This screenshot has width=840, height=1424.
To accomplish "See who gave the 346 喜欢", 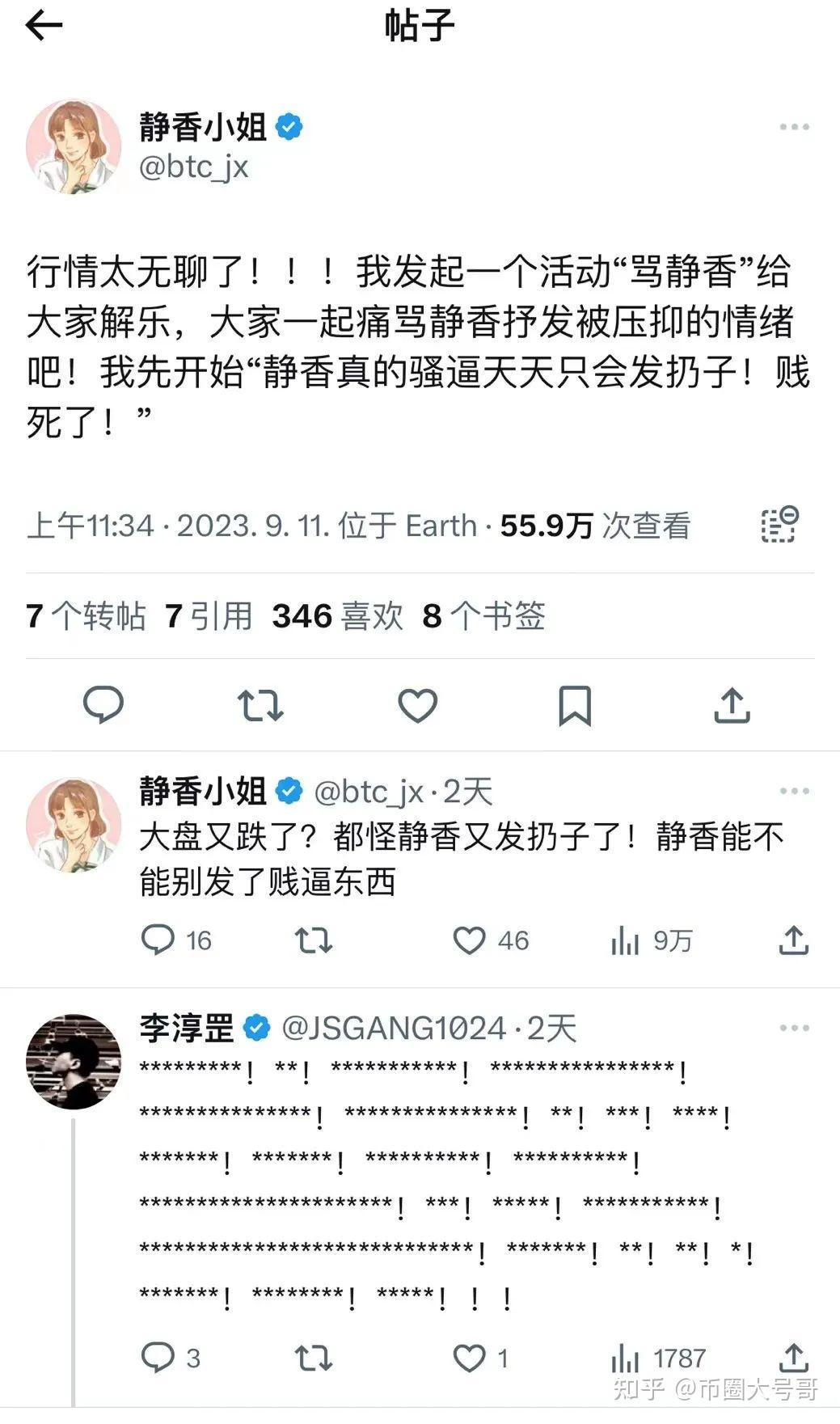I will coord(337,616).
